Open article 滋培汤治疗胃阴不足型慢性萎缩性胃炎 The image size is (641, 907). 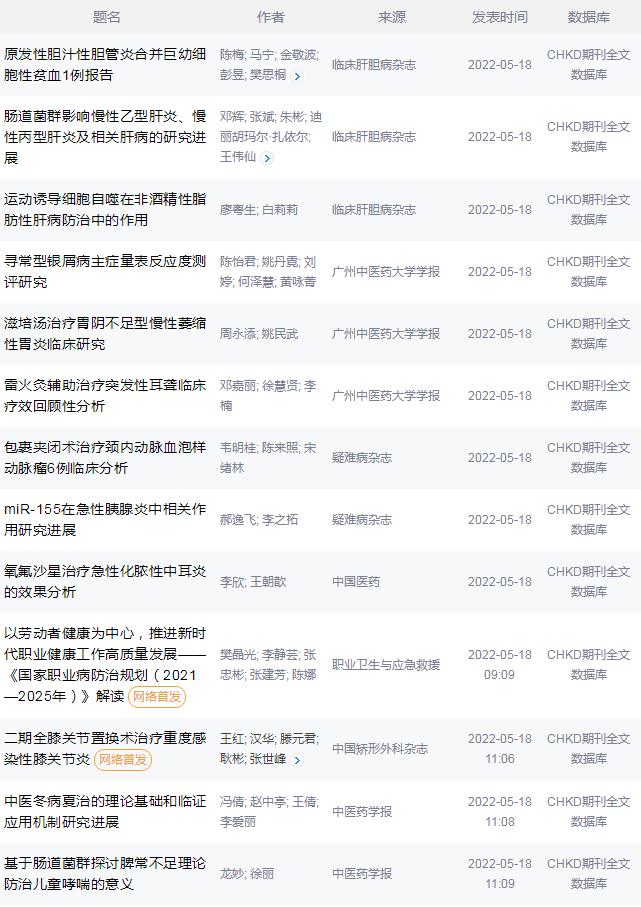pos(104,333)
